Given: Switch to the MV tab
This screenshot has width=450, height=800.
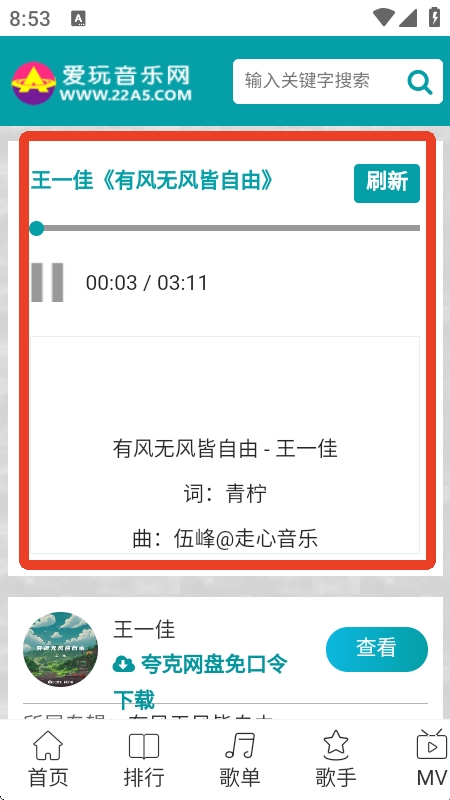Looking at the screenshot, I should click(x=432, y=759).
